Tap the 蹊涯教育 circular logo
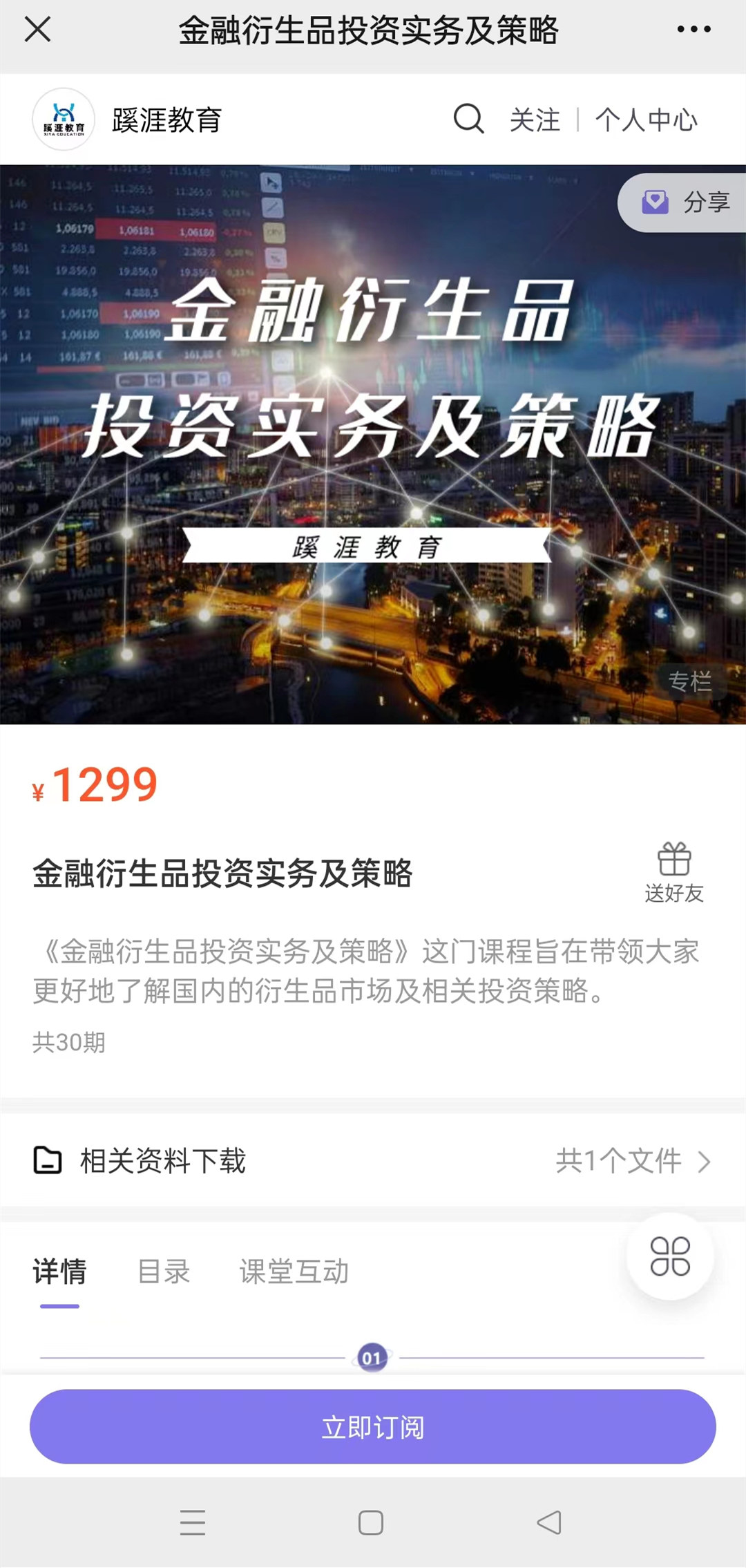 pos(64,117)
